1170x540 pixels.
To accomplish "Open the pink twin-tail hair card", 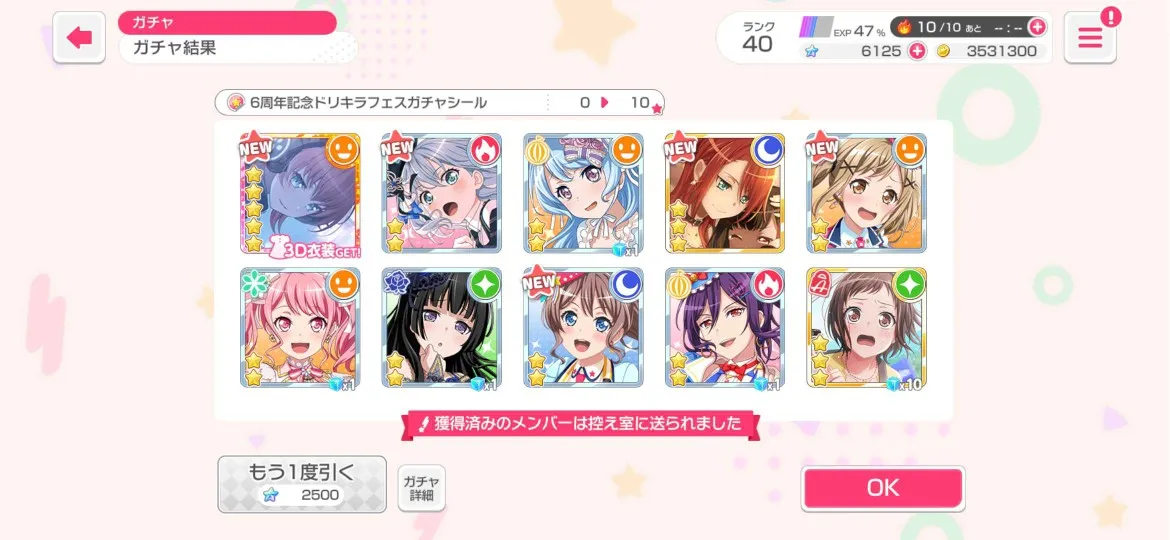I will click(x=300, y=327).
